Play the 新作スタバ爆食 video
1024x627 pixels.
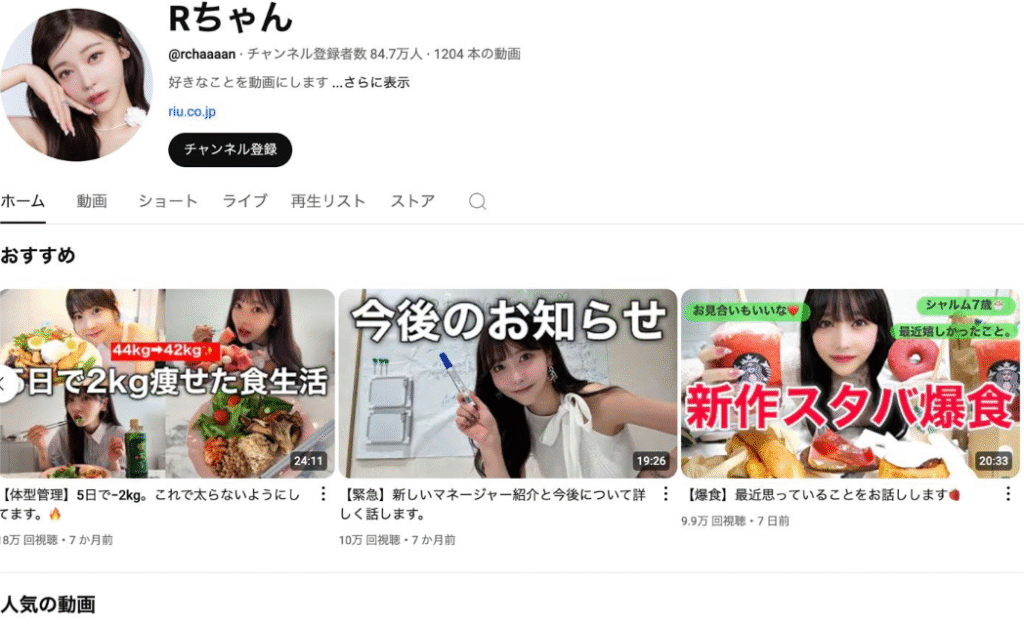(x=850, y=383)
